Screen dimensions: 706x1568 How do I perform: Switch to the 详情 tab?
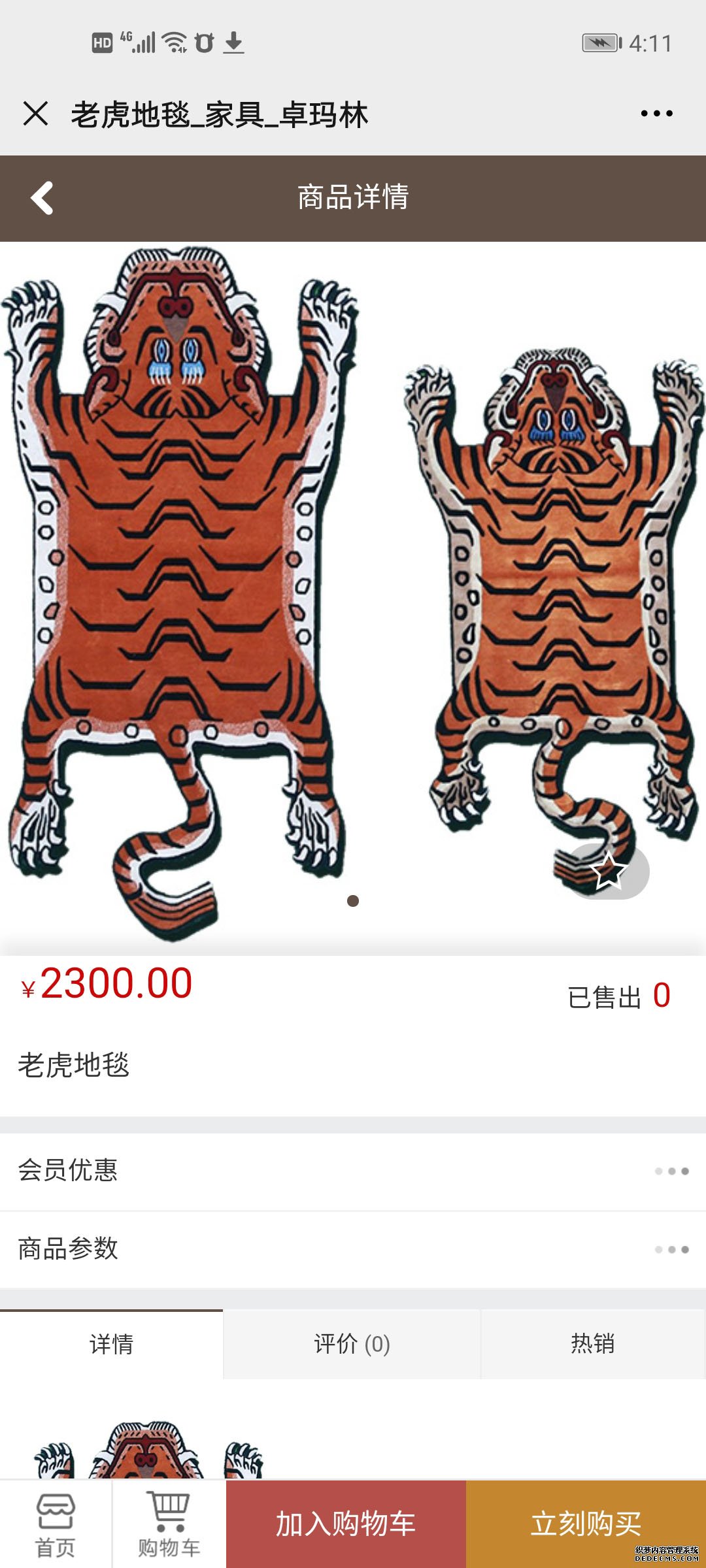(x=111, y=1344)
